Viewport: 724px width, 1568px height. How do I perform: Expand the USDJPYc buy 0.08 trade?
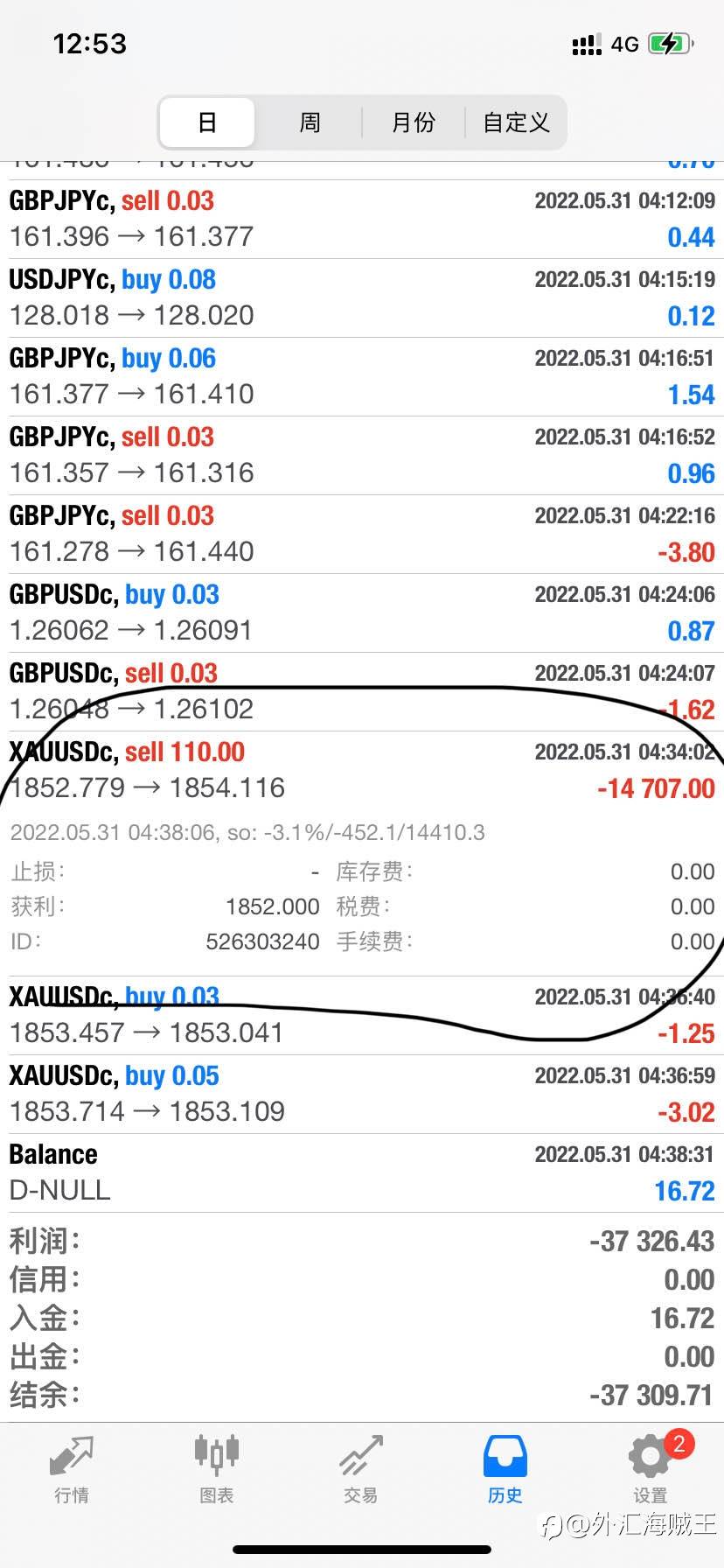point(362,298)
